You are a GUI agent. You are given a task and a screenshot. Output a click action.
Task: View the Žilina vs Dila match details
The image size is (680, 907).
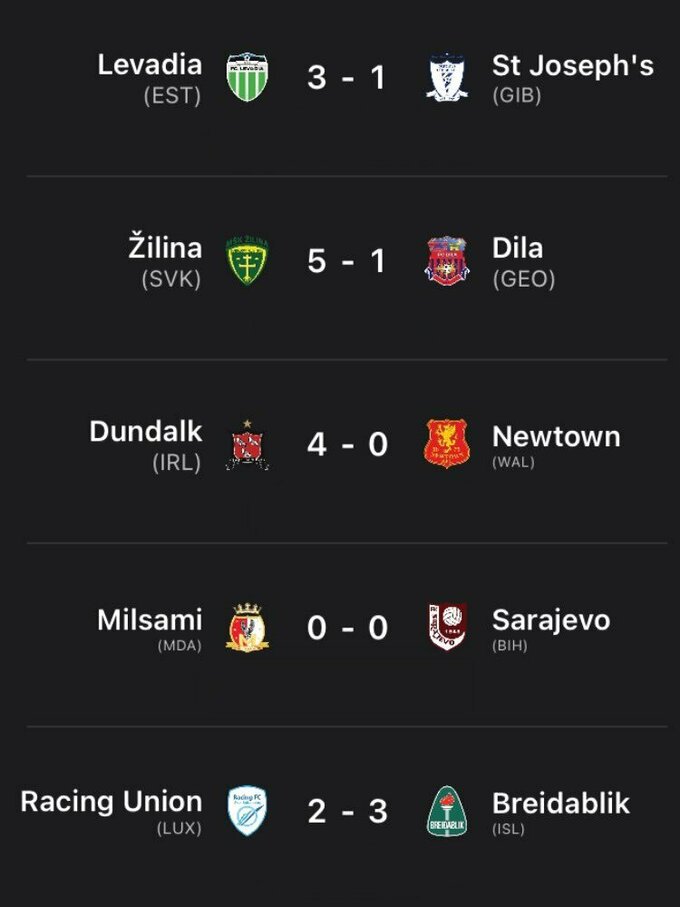tap(346, 262)
